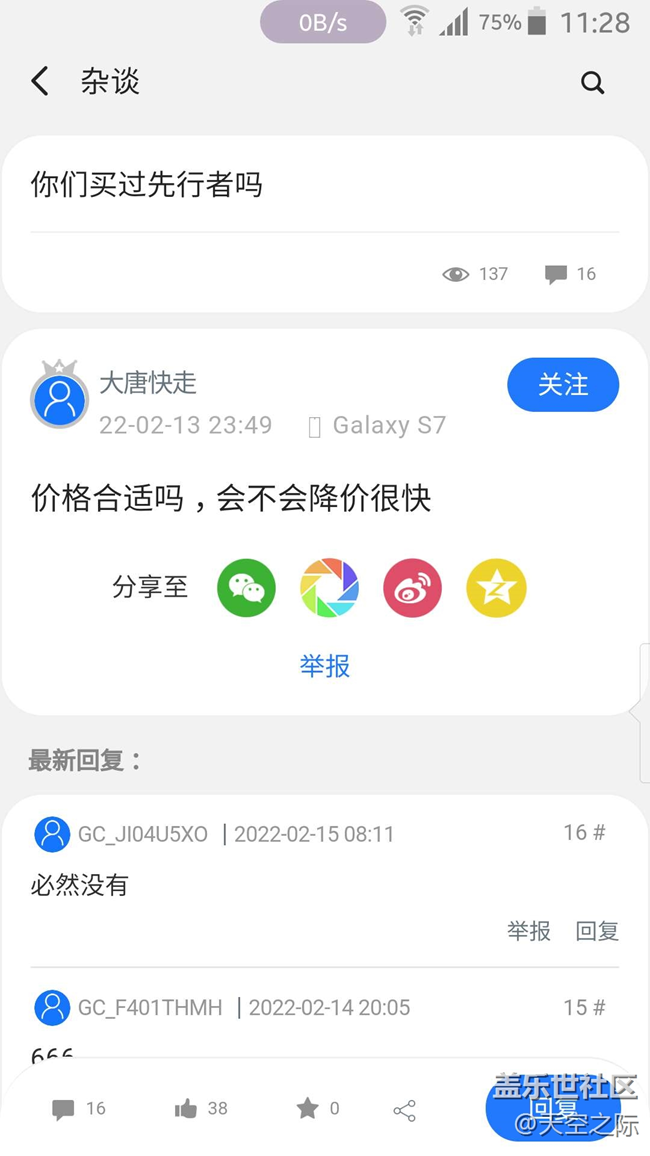Share the post to QQ Zone

[497, 588]
